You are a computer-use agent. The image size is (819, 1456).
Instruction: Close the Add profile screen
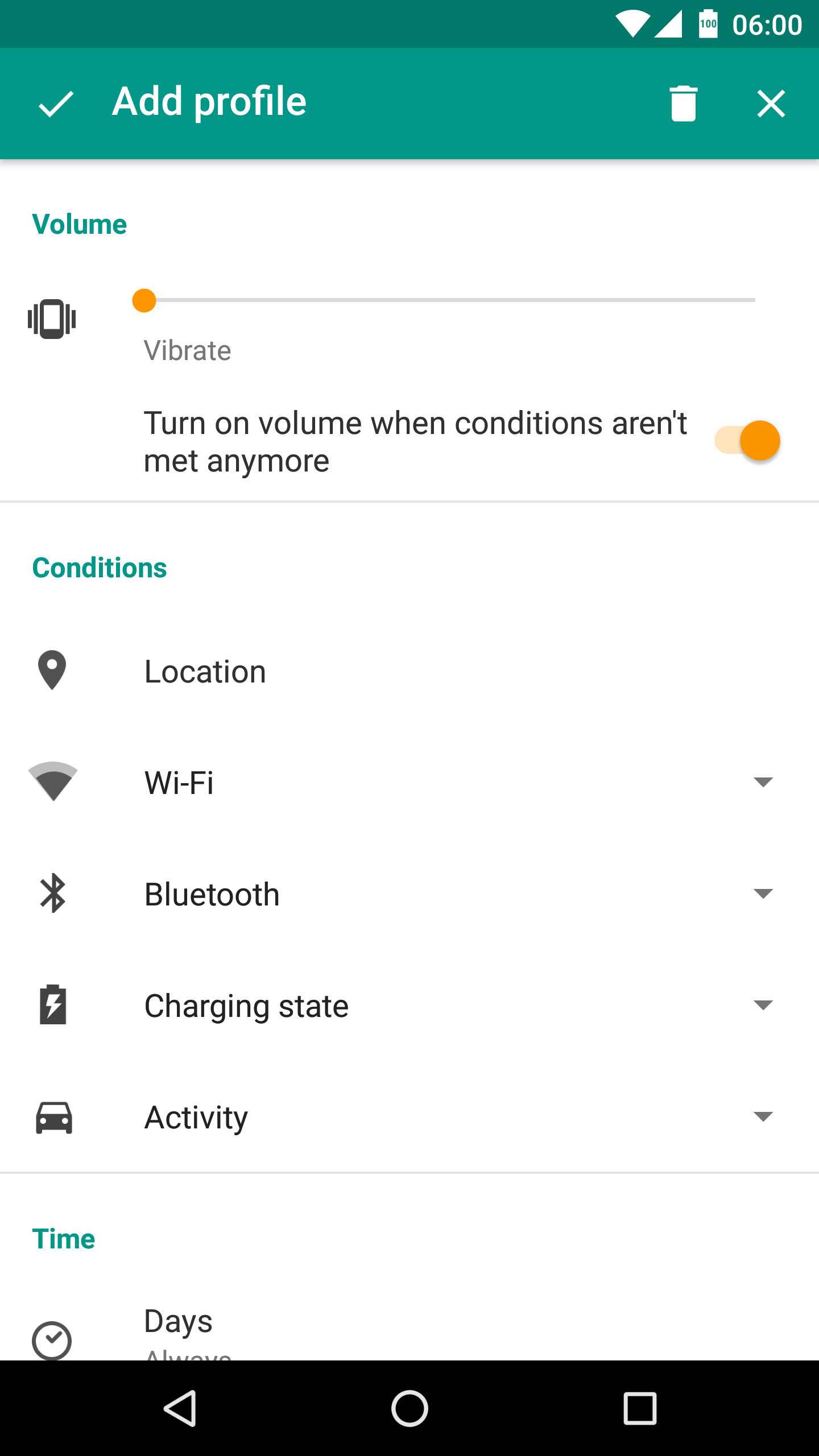[x=771, y=104]
